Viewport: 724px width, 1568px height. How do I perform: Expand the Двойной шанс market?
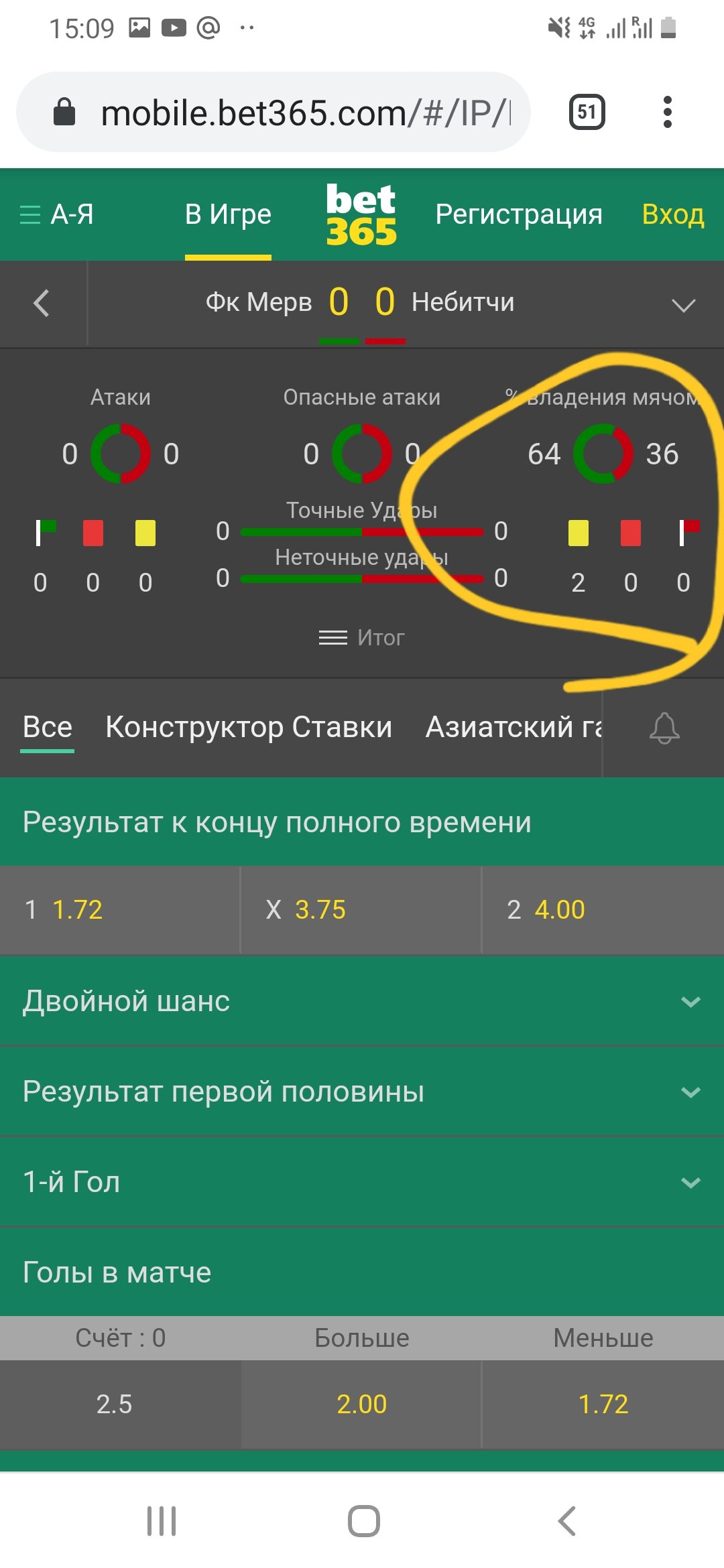pos(362,1001)
